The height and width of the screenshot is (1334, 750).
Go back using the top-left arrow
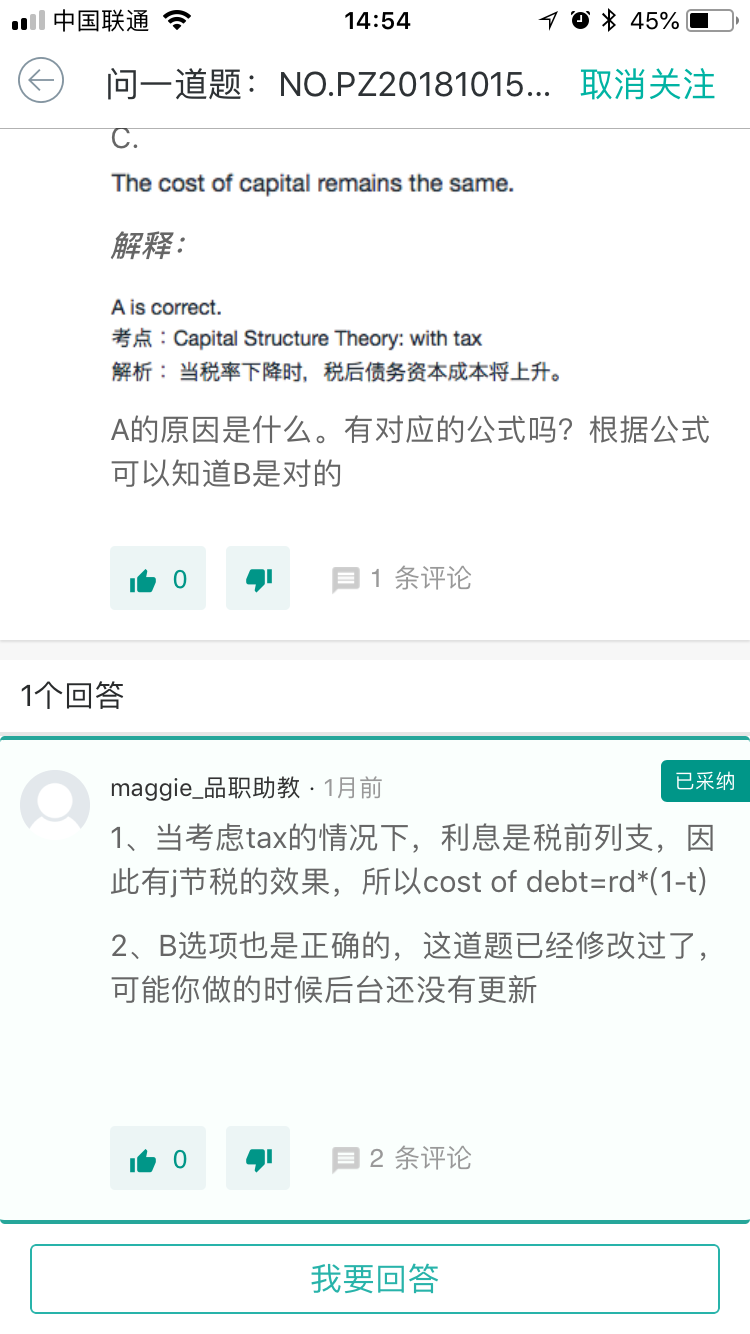pyautogui.click(x=41, y=82)
